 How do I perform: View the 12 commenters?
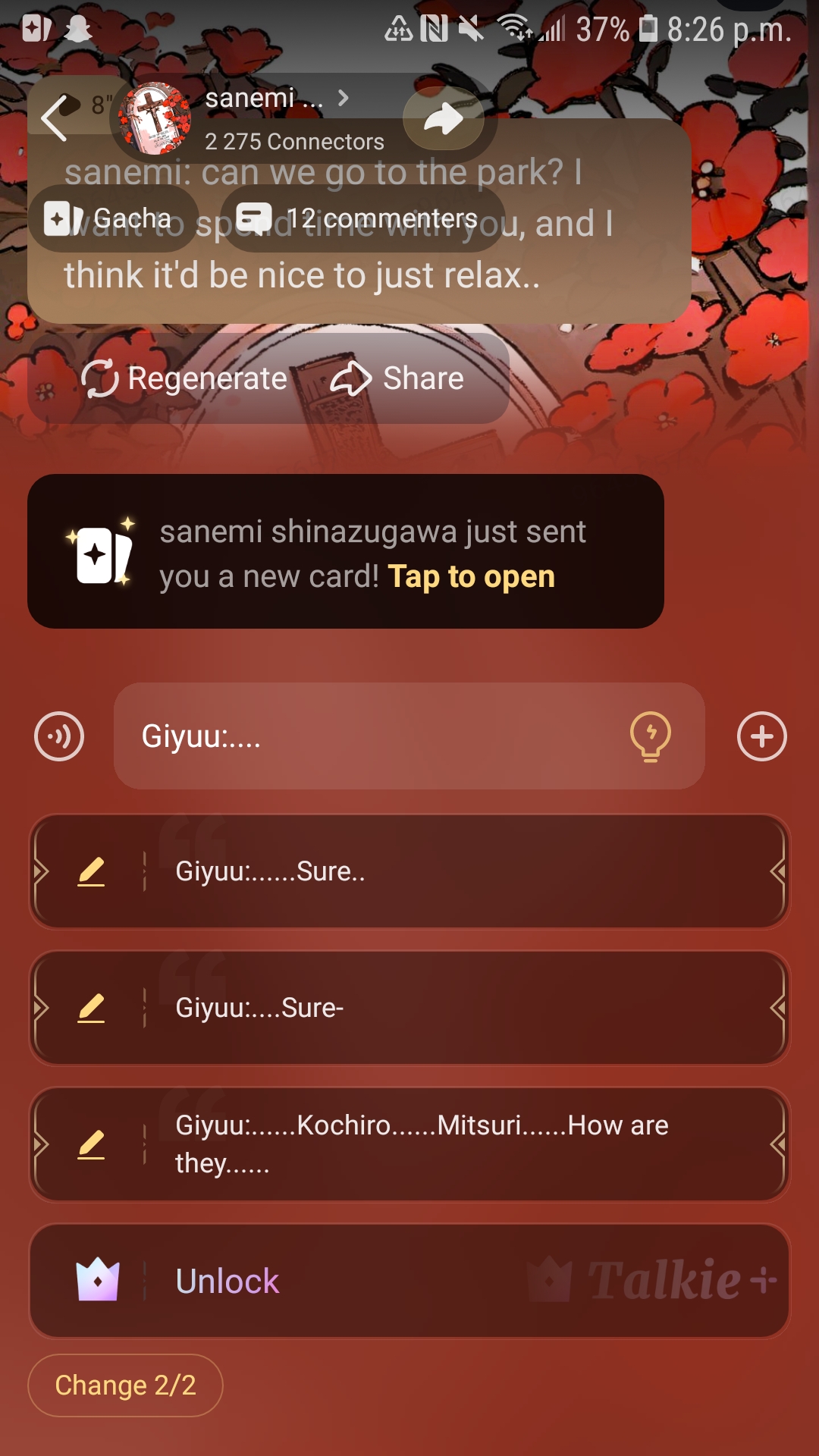coord(362,218)
